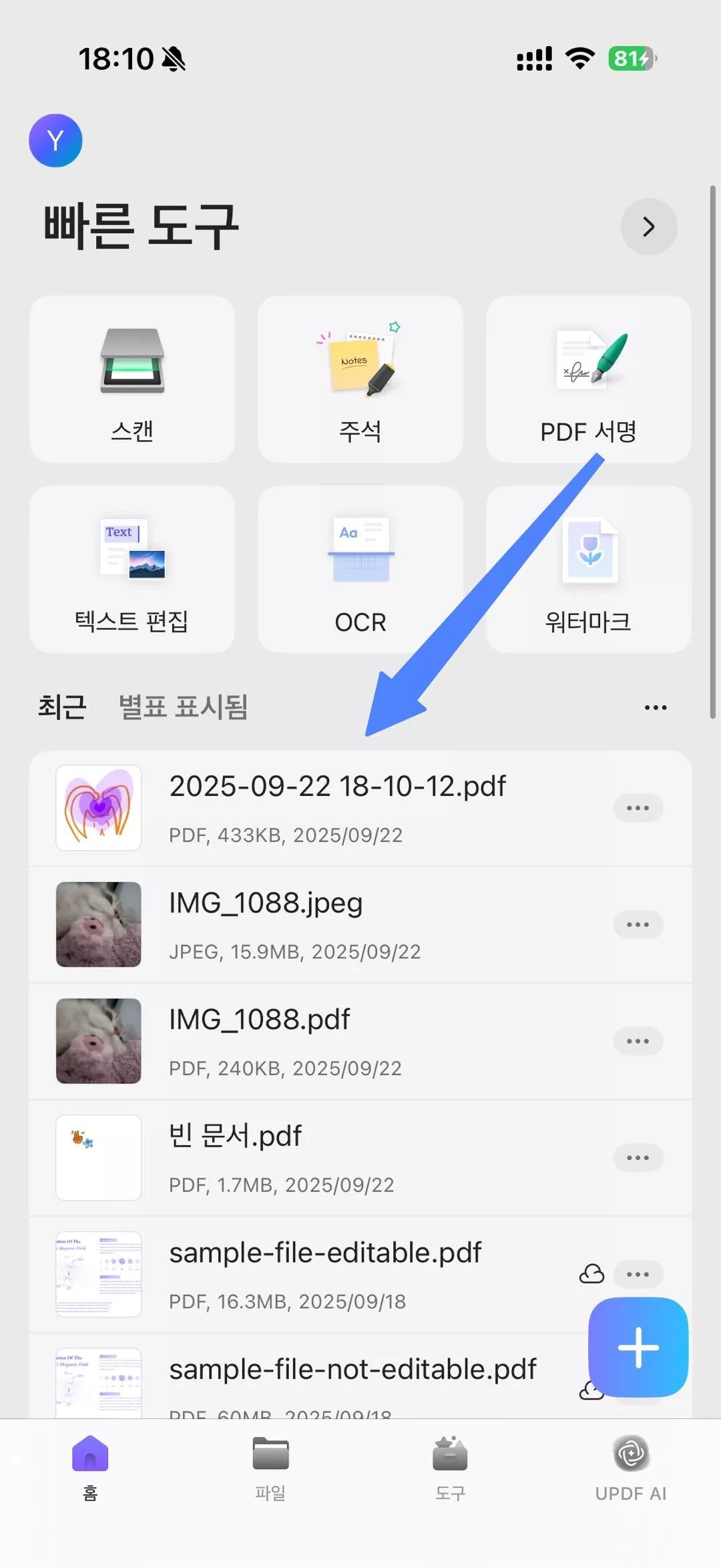Open the profile avatar Y
This screenshot has width=721, height=1568.
coord(55,141)
